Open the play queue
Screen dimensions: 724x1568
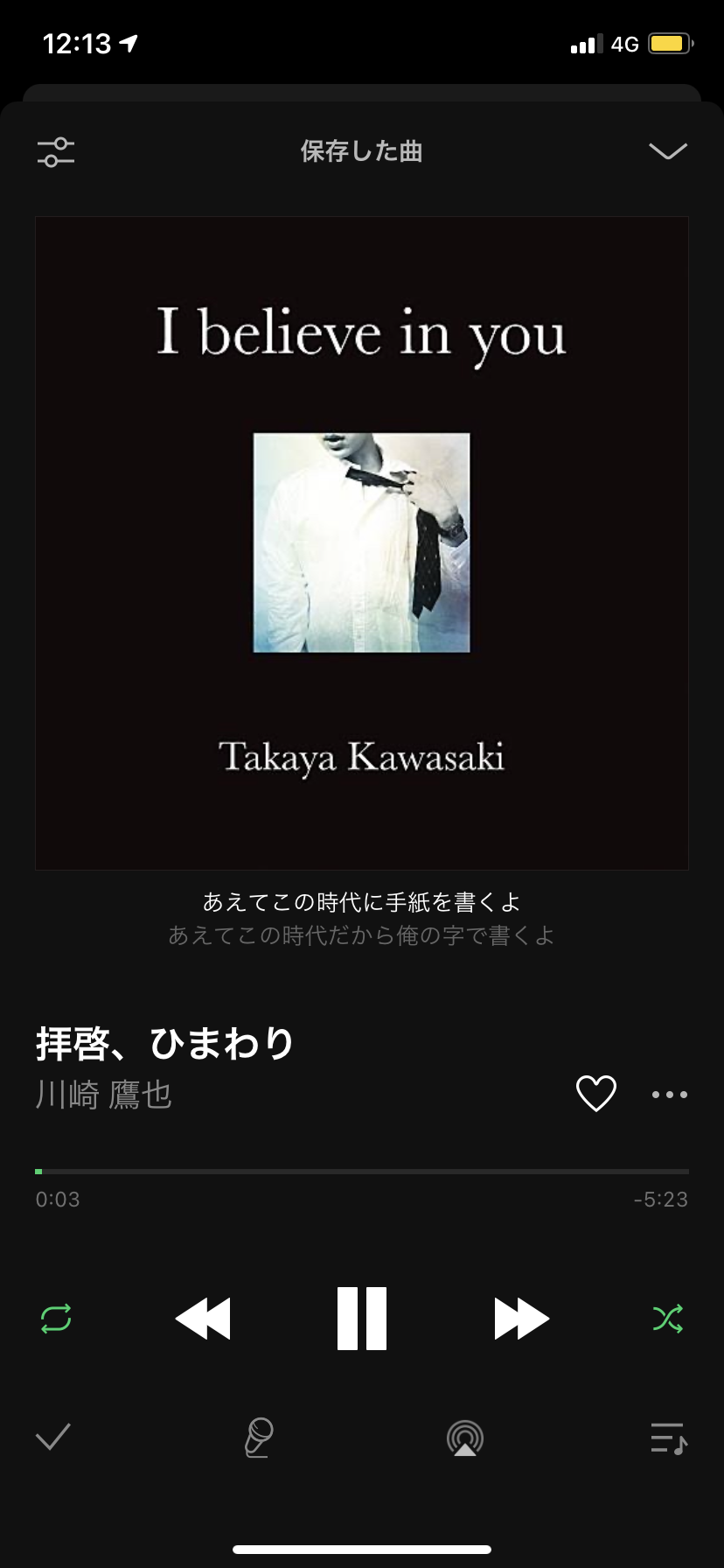tap(669, 1438)
